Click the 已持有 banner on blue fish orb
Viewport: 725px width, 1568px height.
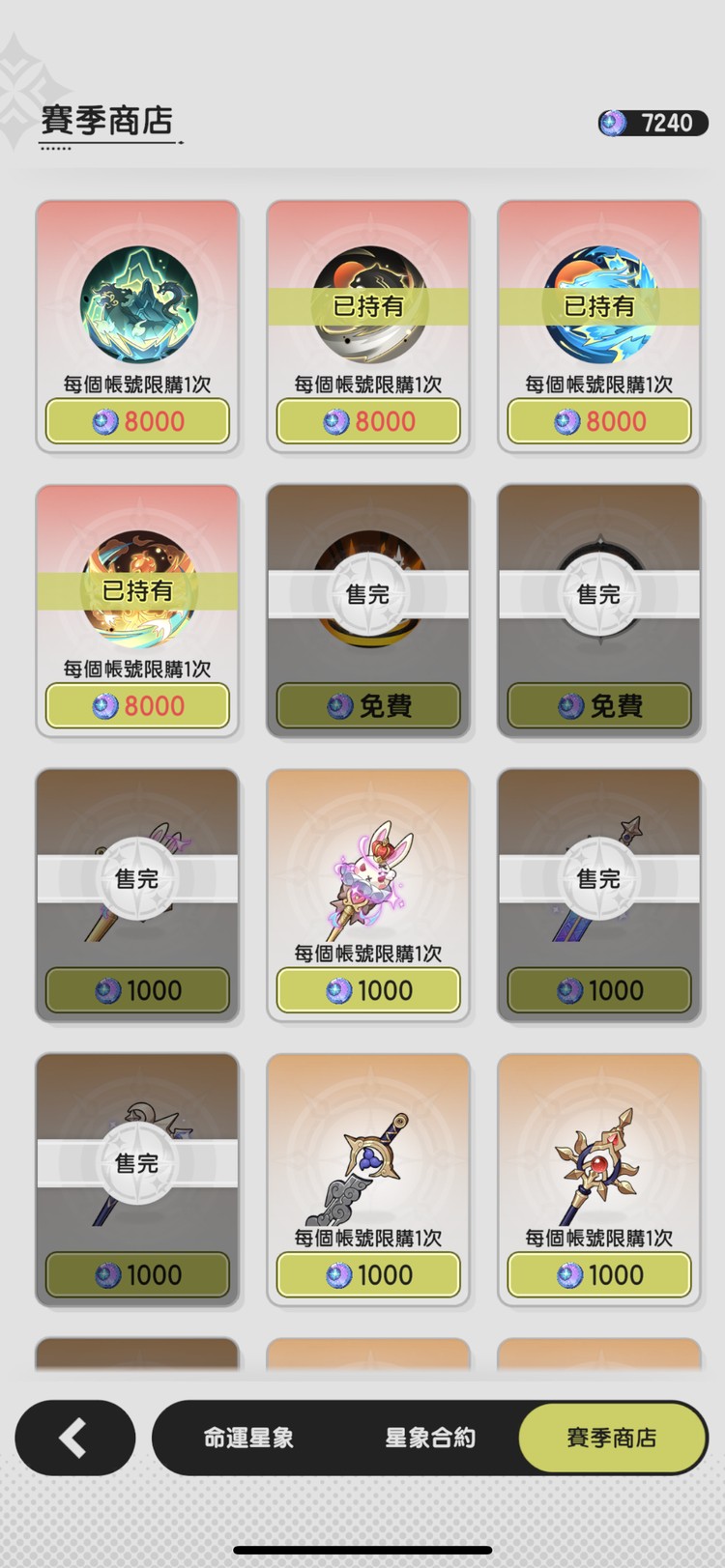598,305
